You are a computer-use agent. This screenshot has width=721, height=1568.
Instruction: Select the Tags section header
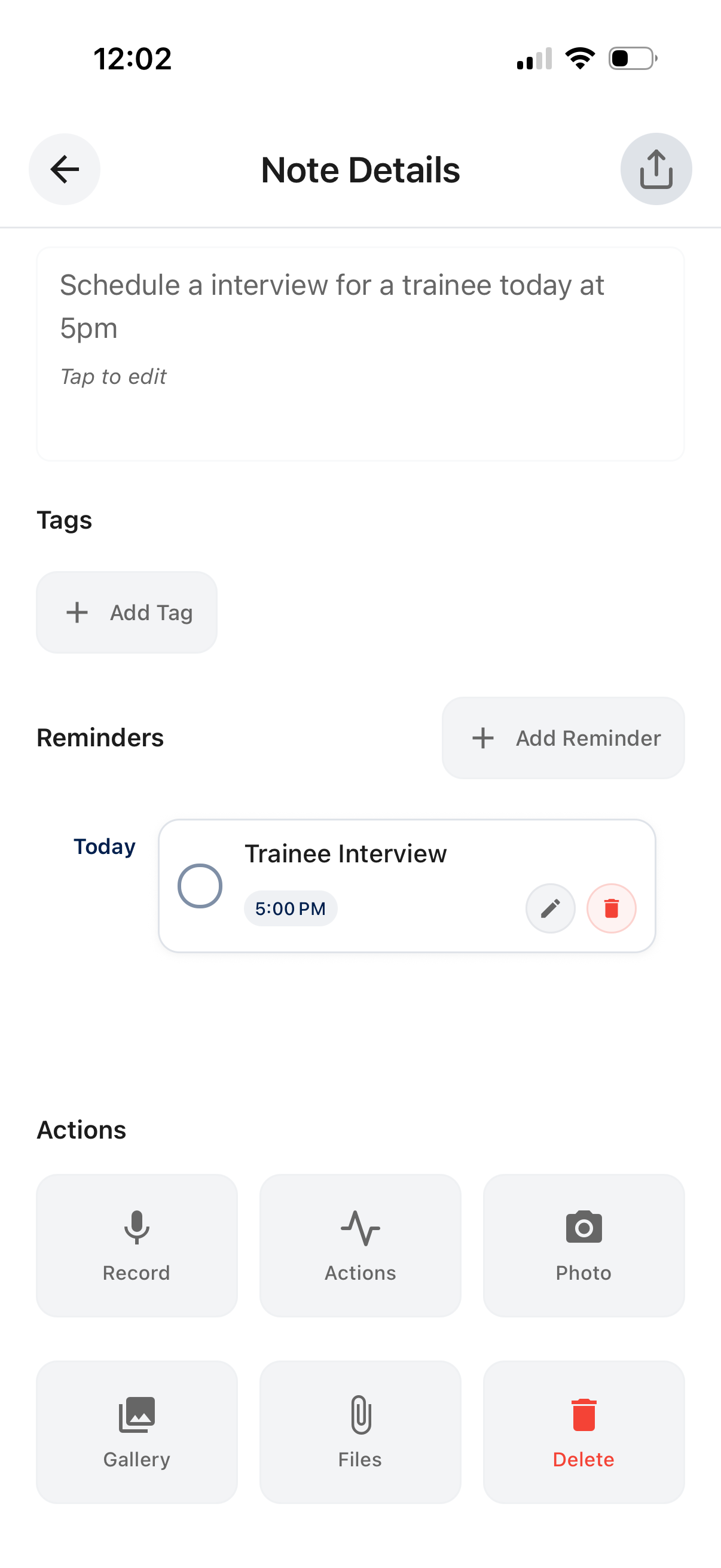point(64,519)
